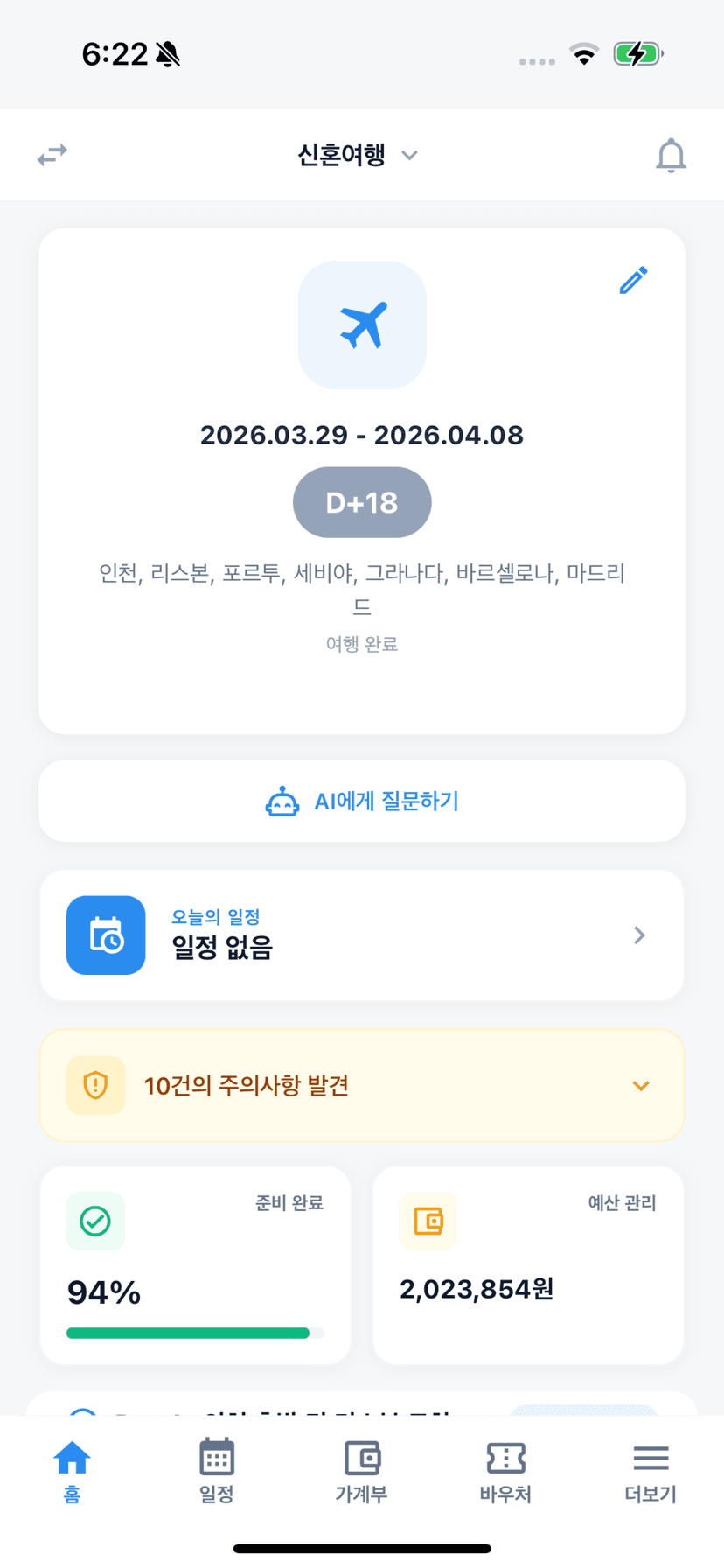Tap the AI robot chatbot icon
724x1568 pixels.
[x=282, y=801]
